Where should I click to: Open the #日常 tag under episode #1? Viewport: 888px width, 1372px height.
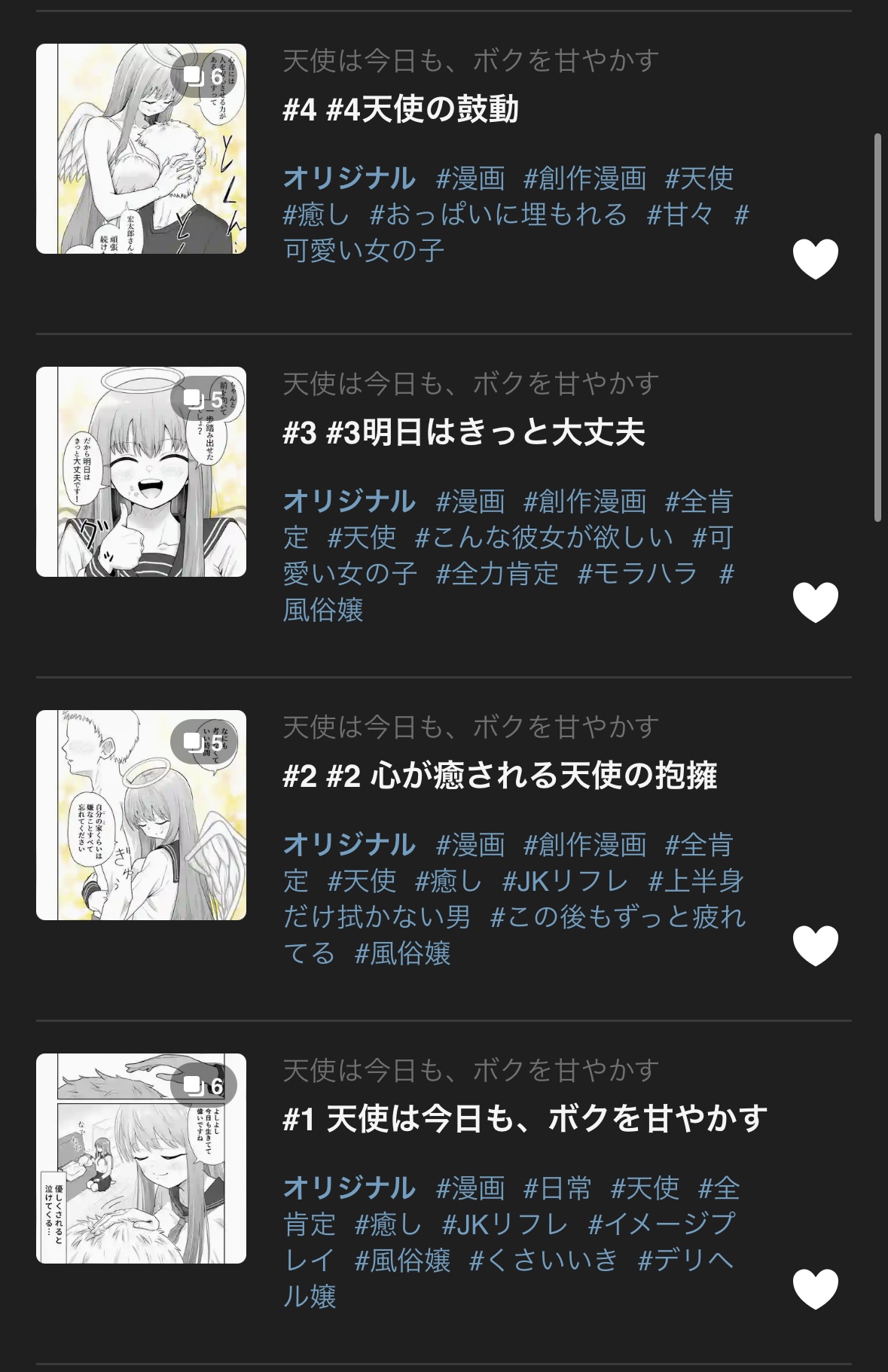(x=557, y=1188)
